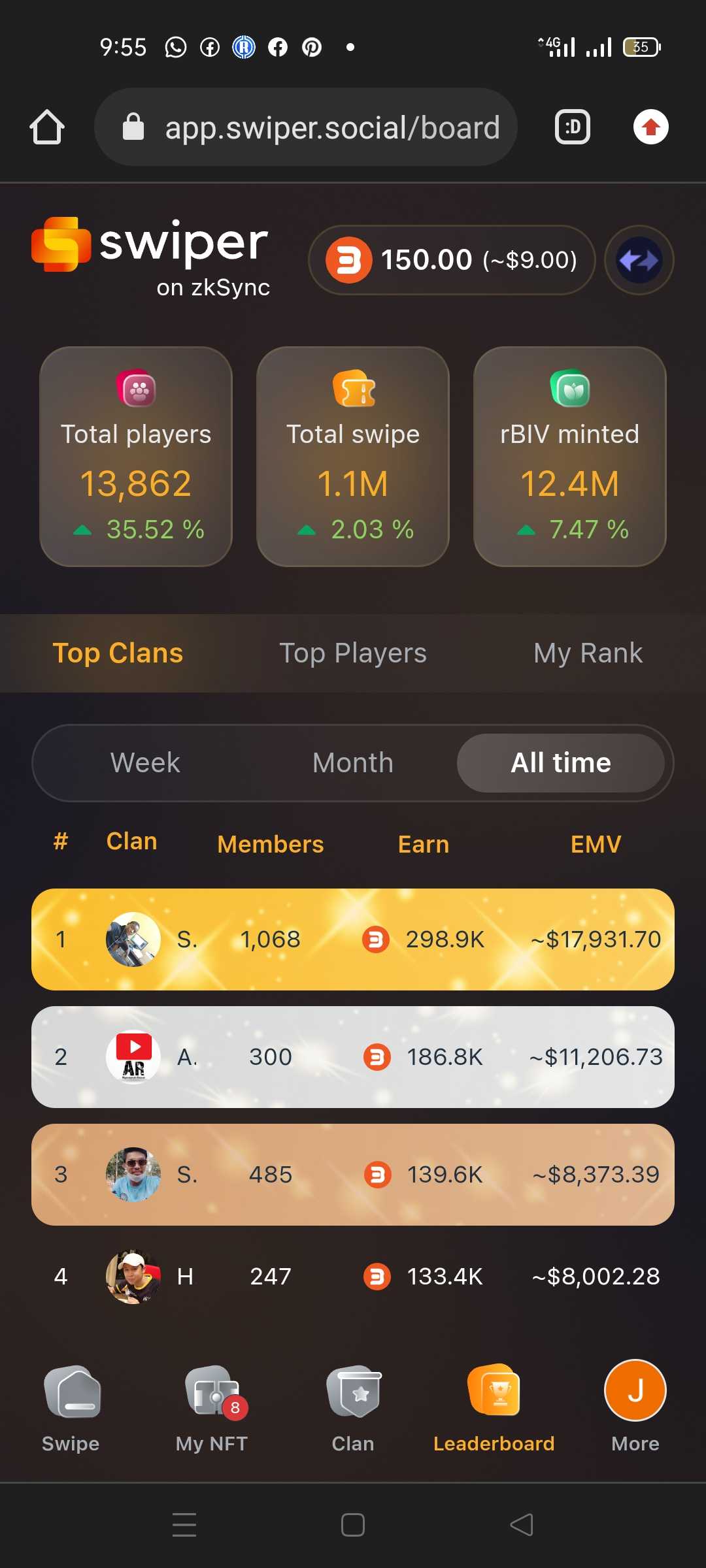Select the Top Clans tab
The image size is (706, 1568).
[x=118, y=653]
